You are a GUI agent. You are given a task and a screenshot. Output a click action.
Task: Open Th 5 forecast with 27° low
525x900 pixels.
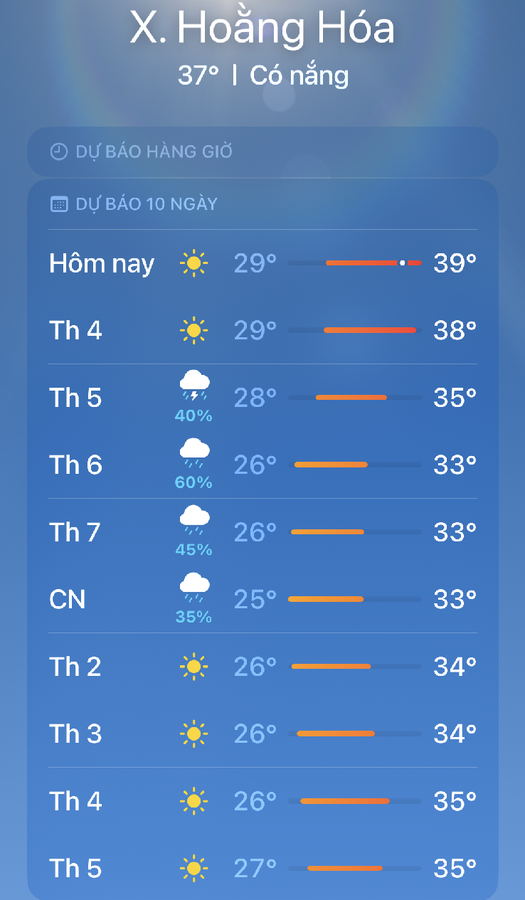click(x=263, y=867)
